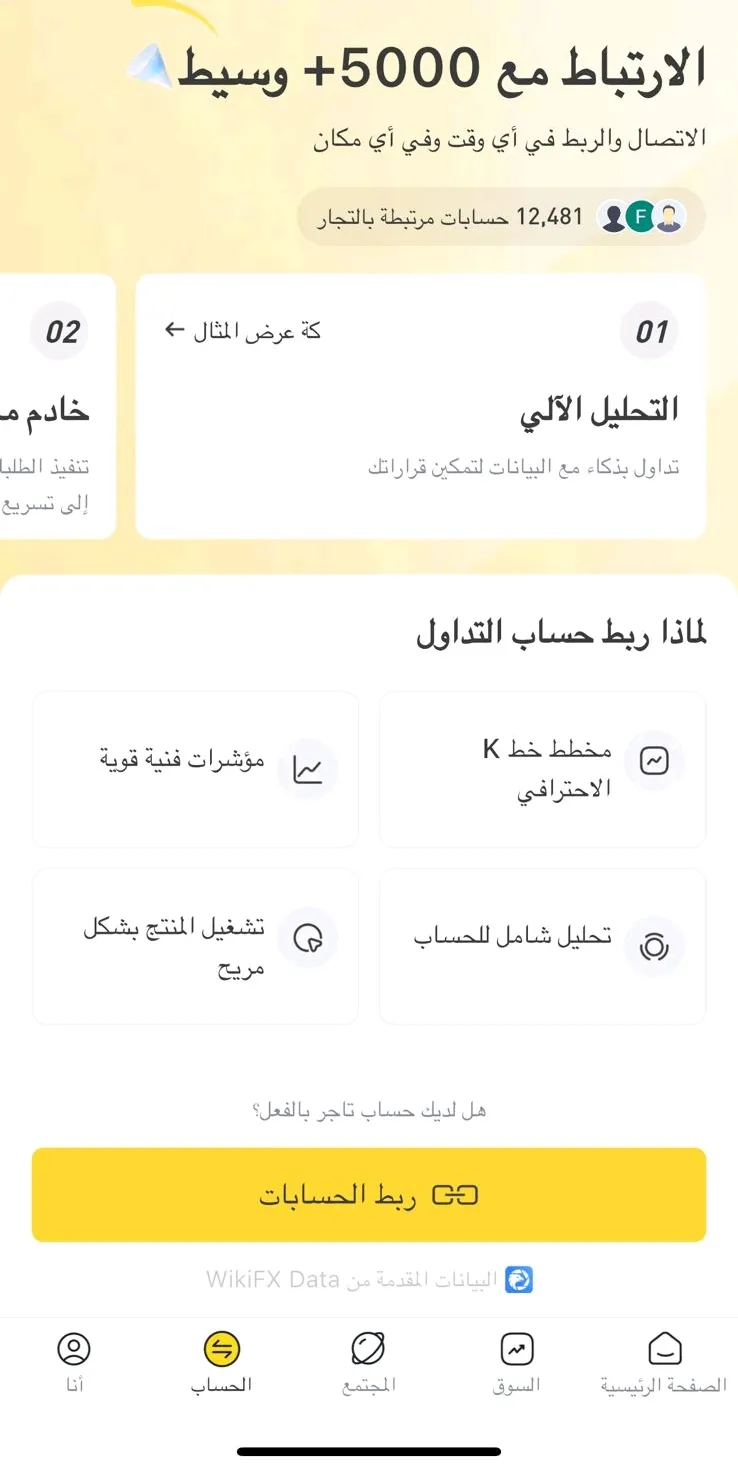Switch to the السوق tab
The width and height of the screenshot is (738, 1470).
tap(517, 1362)
